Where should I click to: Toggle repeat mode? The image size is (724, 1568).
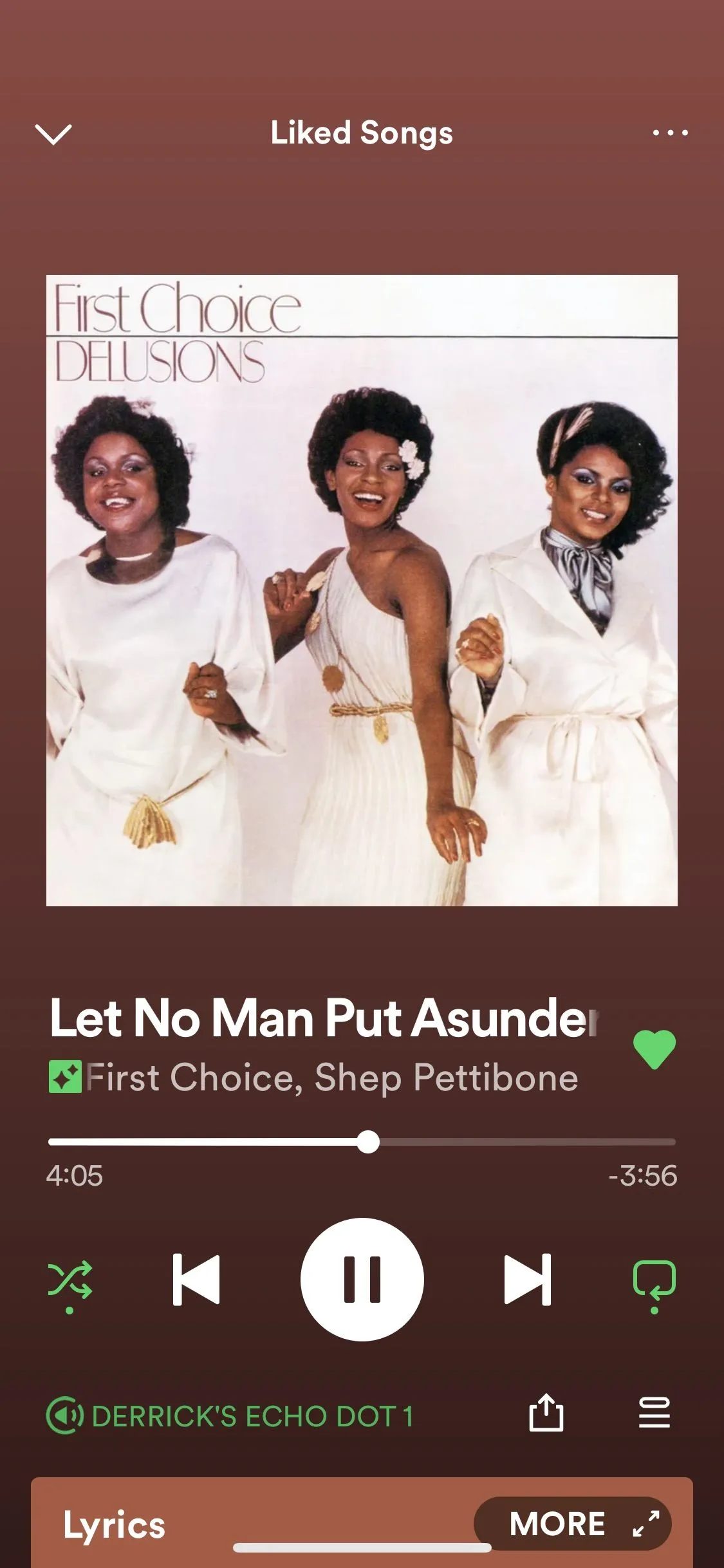(x=654, y=1280)
